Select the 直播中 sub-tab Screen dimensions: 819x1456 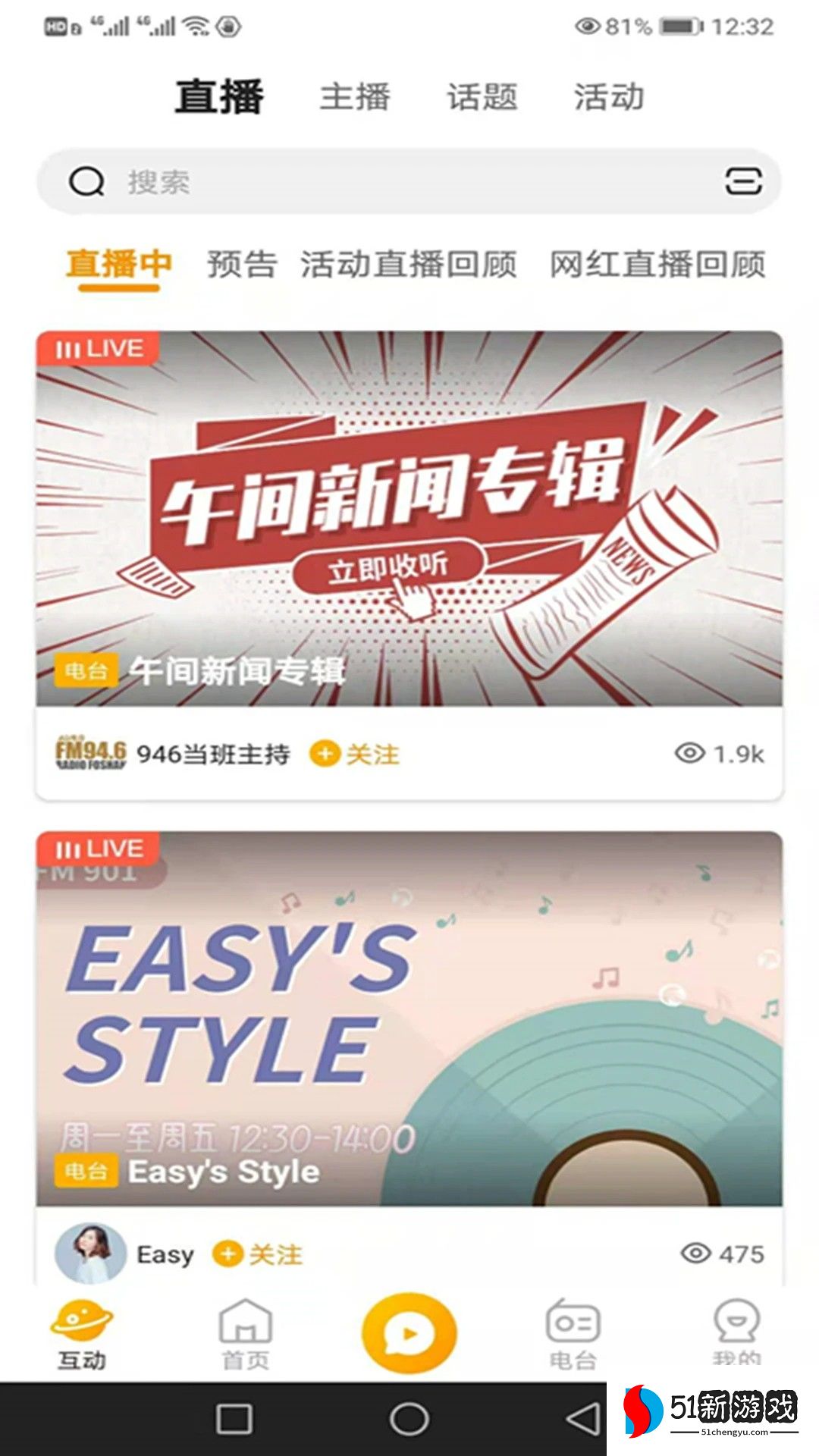coord(119,265)
